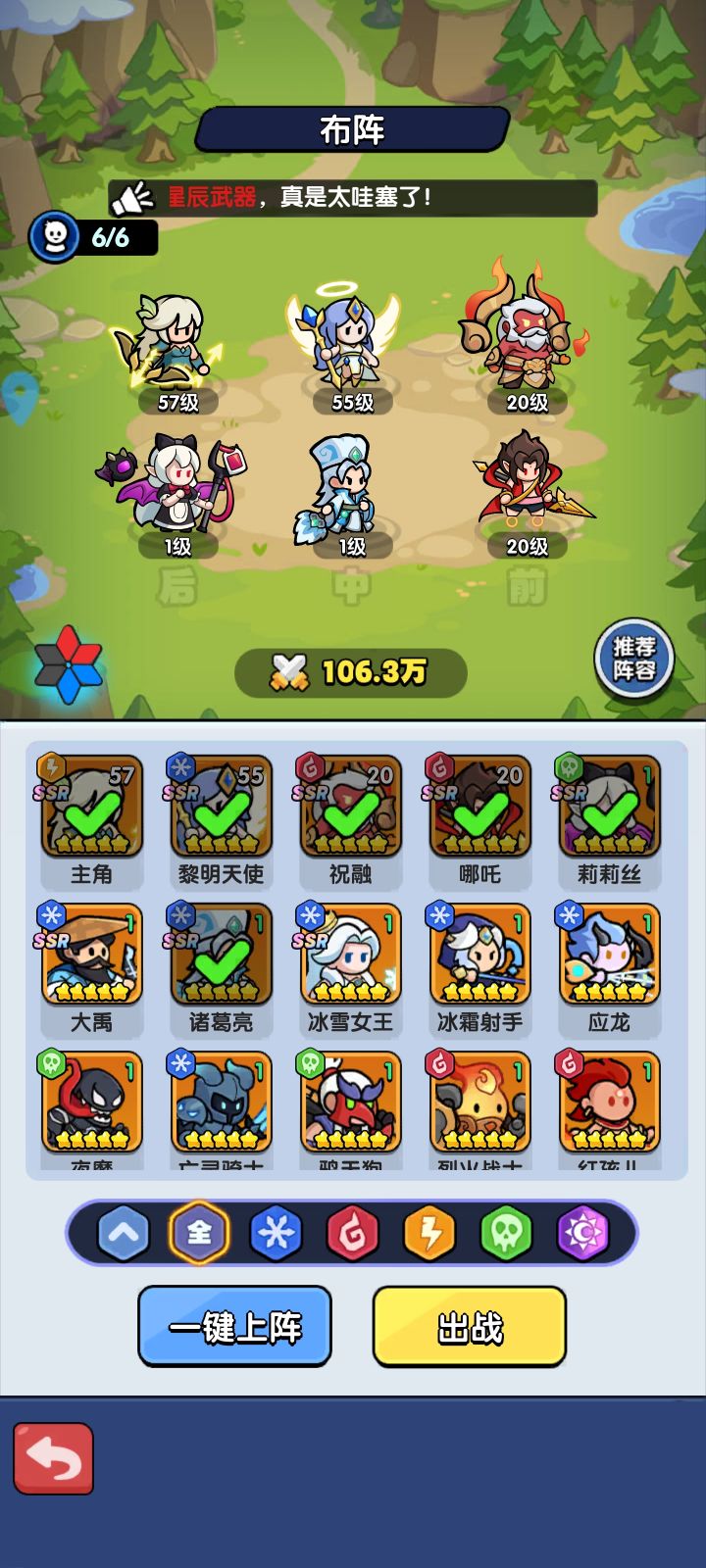
Task: Select the 全 all-heroes filter
Action: coord(199,1232)
